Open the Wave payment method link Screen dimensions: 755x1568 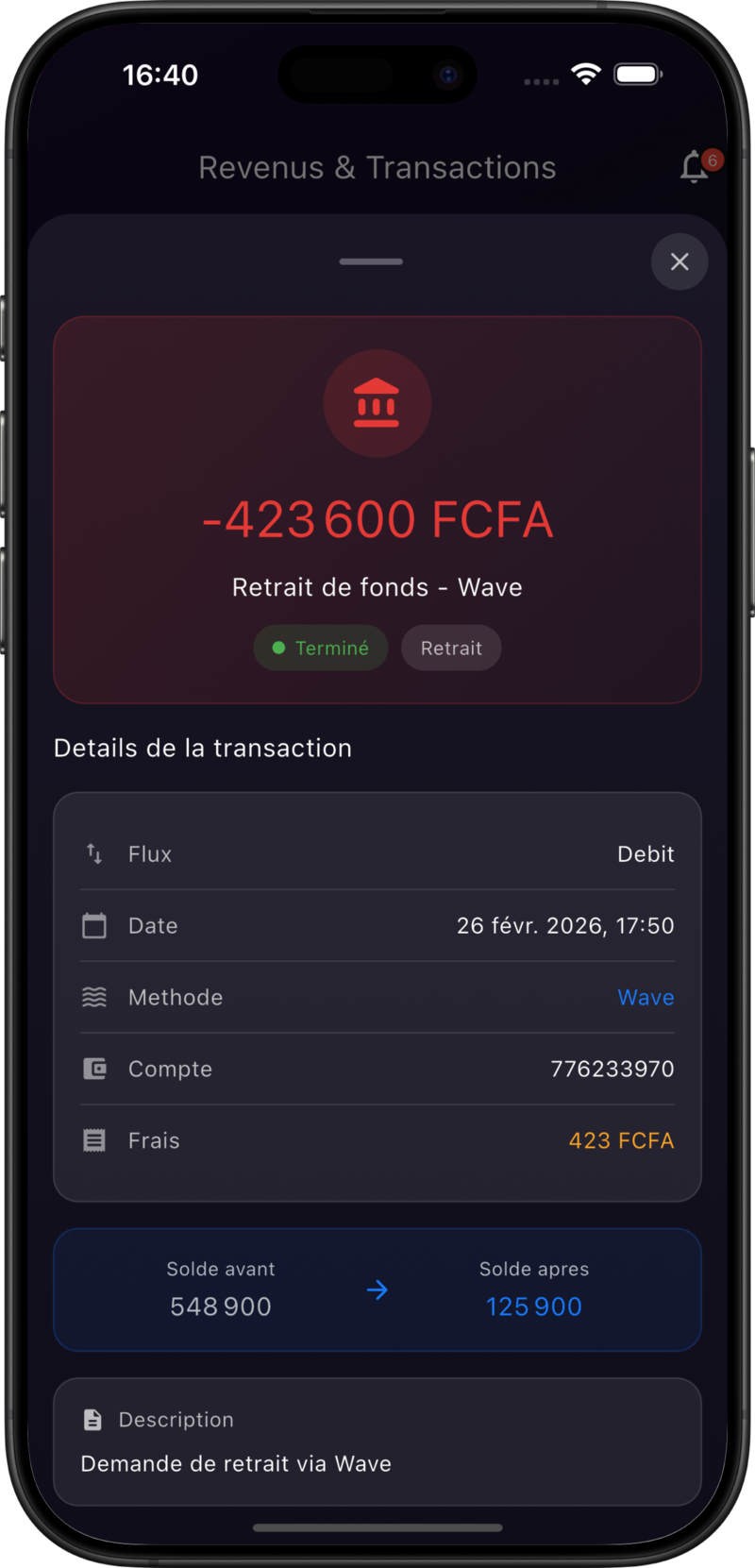pyautogui.click(x=646, y=997)
